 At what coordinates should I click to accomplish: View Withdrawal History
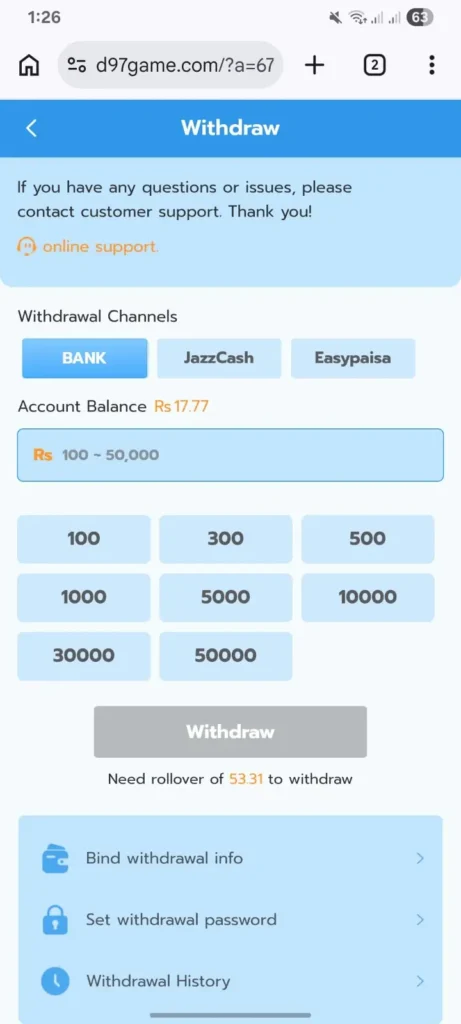click(230, 981)
